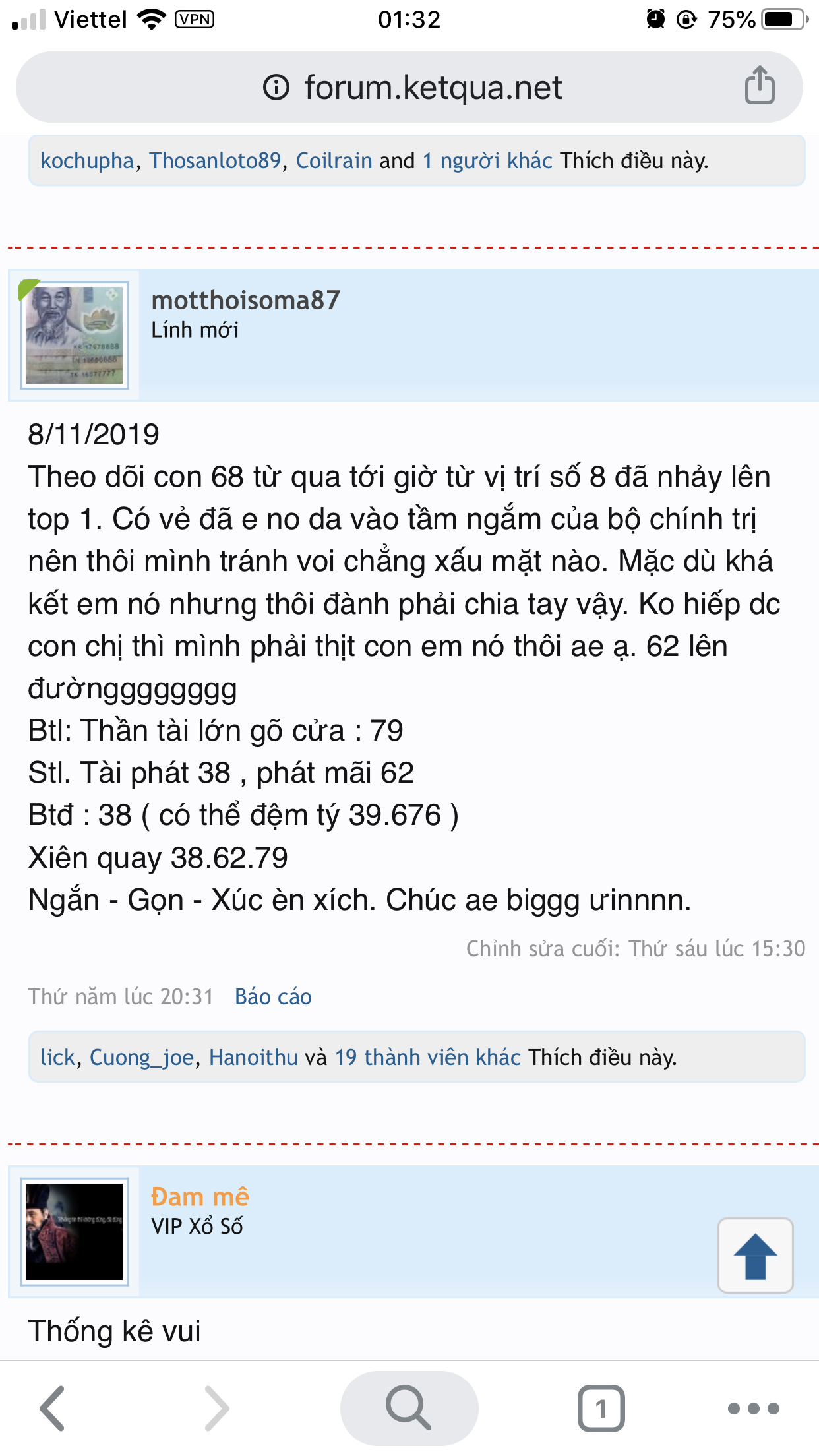
Task: Open Thosanloto89's profile link
Action: coord(215,160)
